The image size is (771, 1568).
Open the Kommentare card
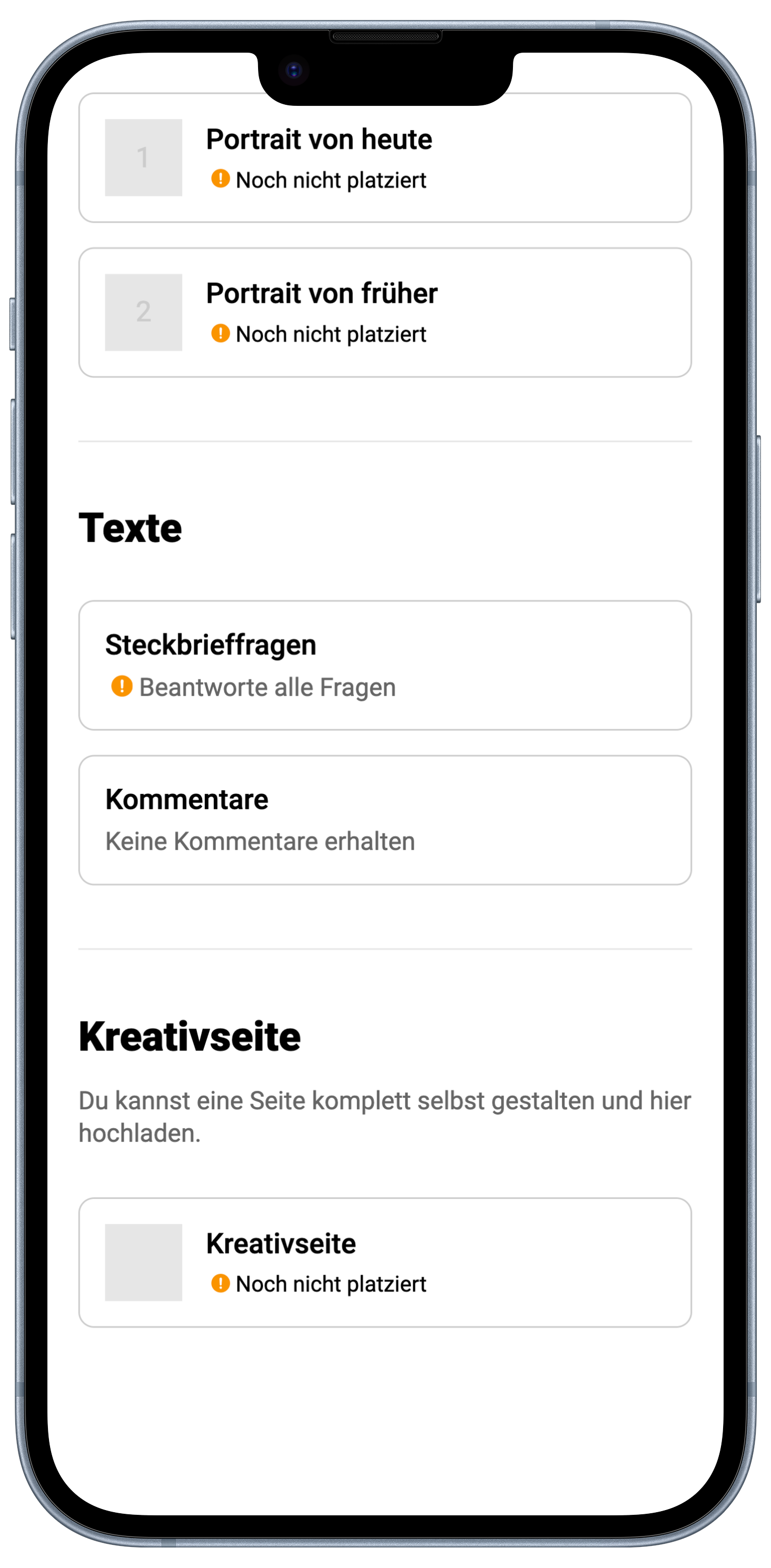click(385, 819)
